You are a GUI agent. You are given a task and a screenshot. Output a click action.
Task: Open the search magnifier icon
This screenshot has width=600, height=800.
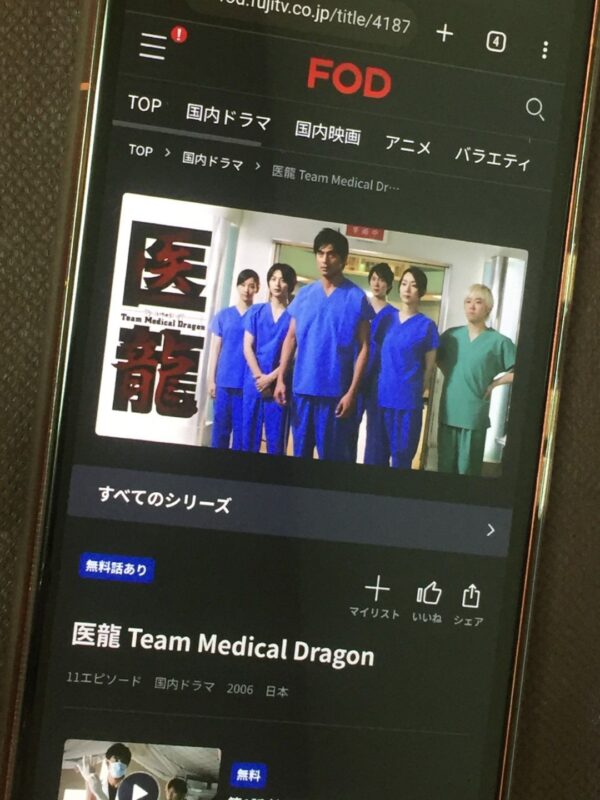(535, 109)
